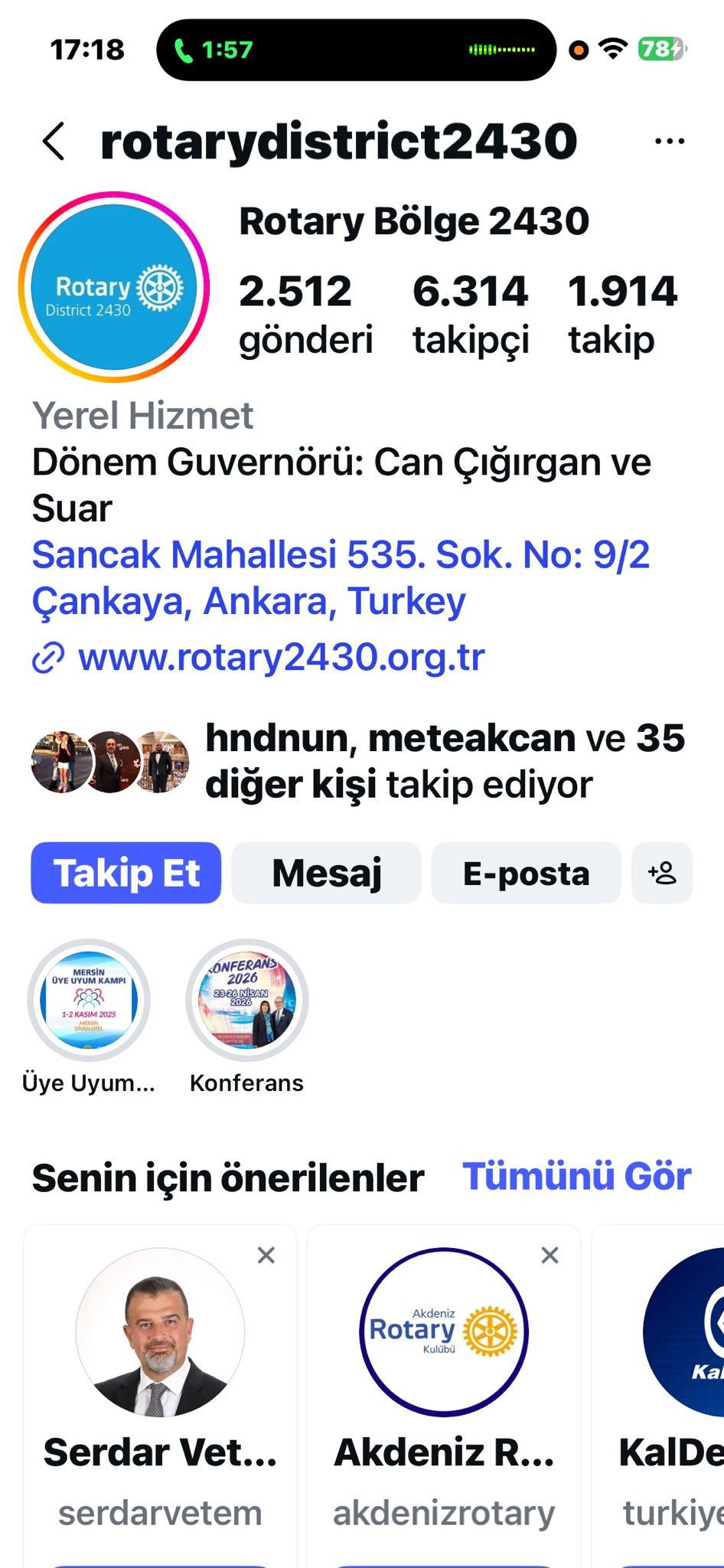Image resolution: width=724 pixels, height=1568 pixels.
Task: Go back using the arrow icon
Action: [x=54, y=142]
